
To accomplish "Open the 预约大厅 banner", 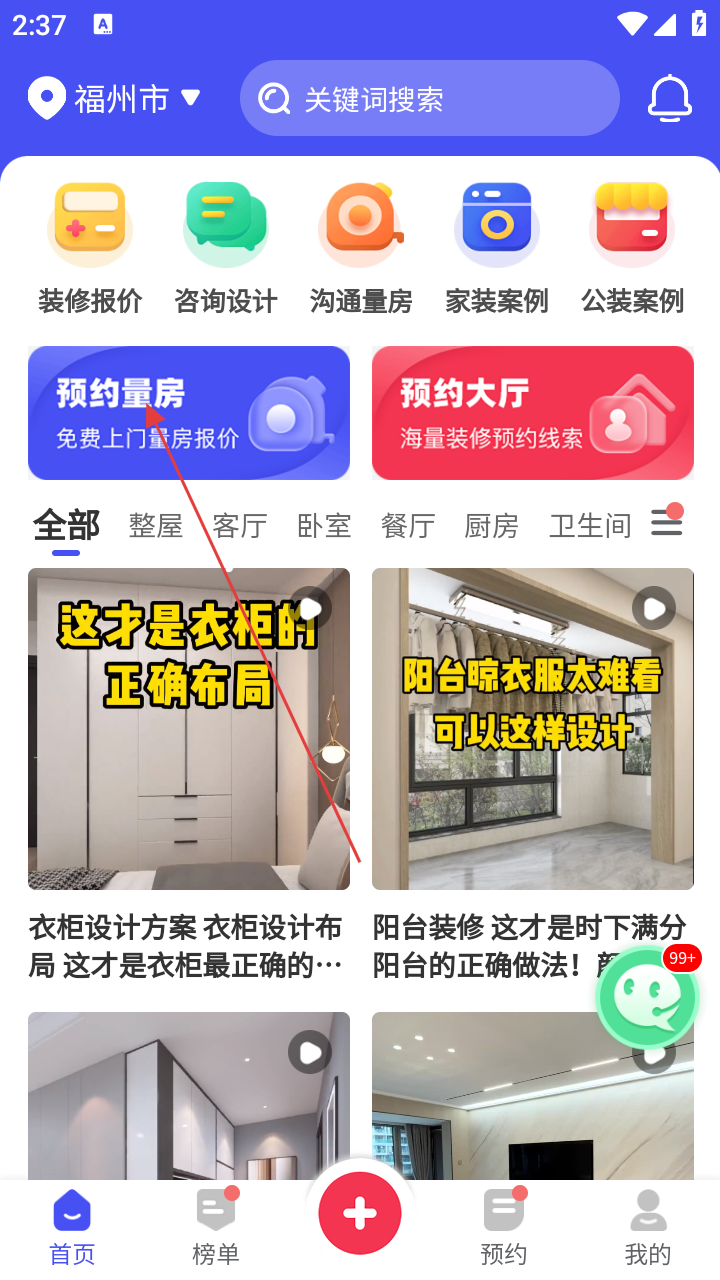I will click(533, 413).
